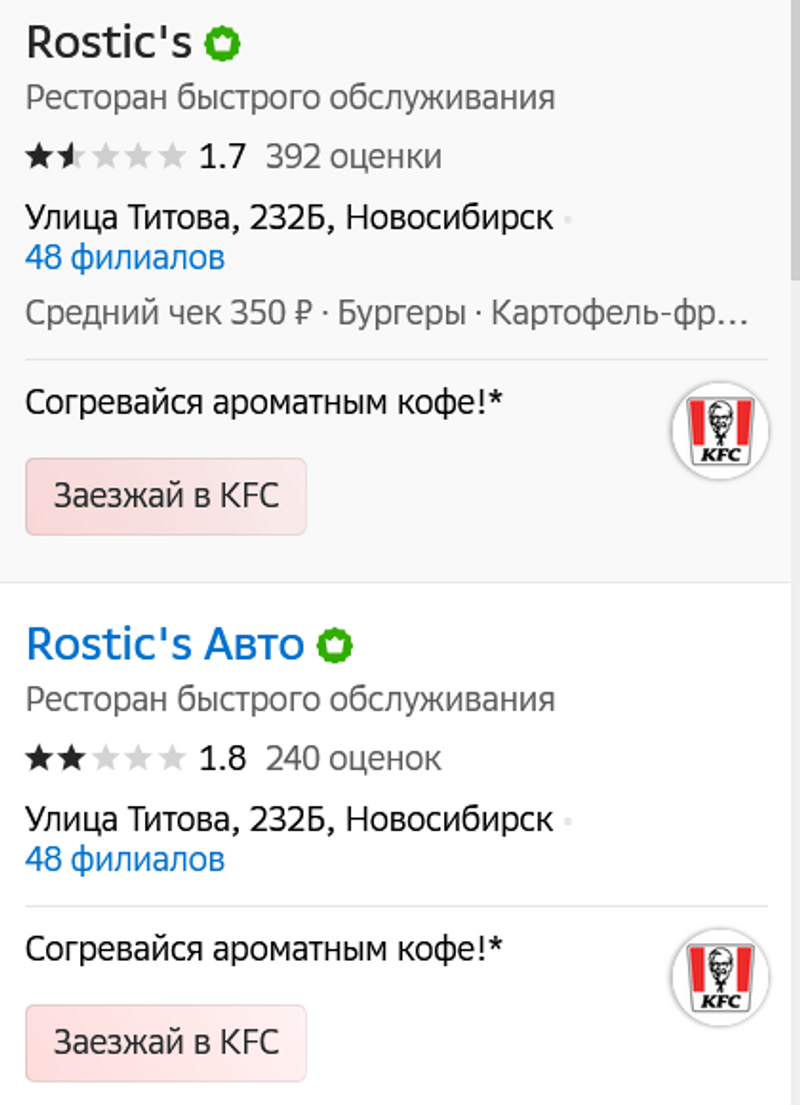View 48 филиалов under Rostic's Авто
The width and height of the screenshot is (800, 1105).
pos(125,859)
